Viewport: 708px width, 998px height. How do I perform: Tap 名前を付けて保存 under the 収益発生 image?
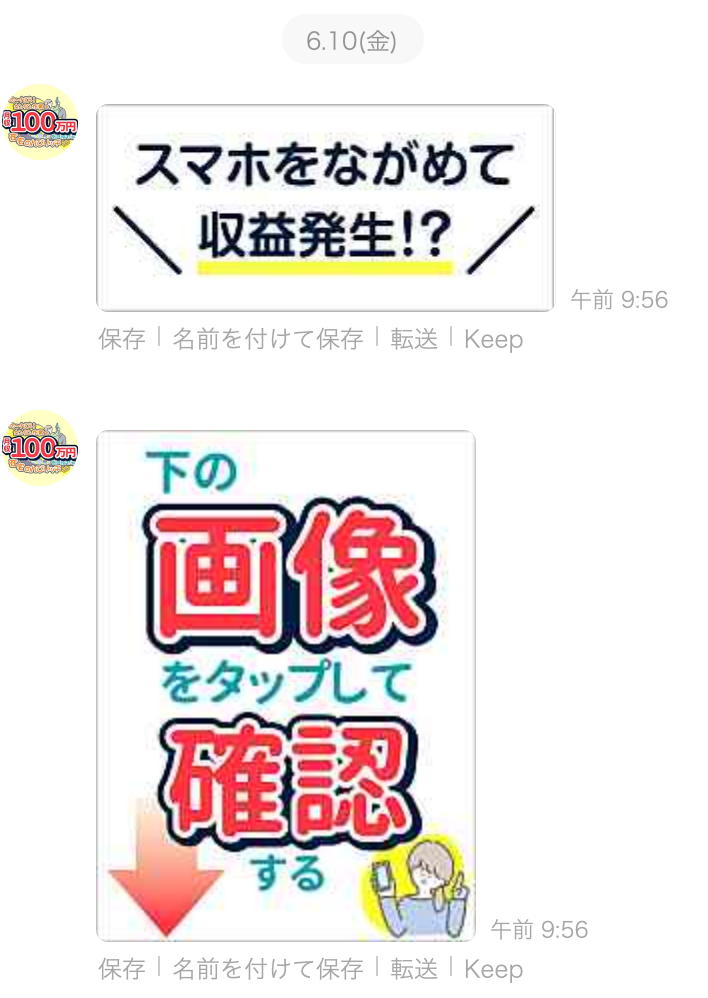point(267,339)
